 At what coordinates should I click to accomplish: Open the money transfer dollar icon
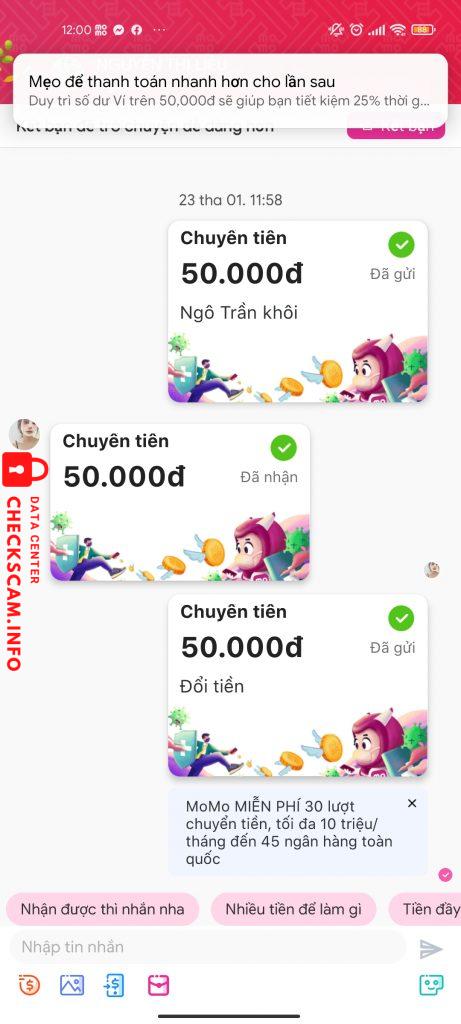(29, 985)
